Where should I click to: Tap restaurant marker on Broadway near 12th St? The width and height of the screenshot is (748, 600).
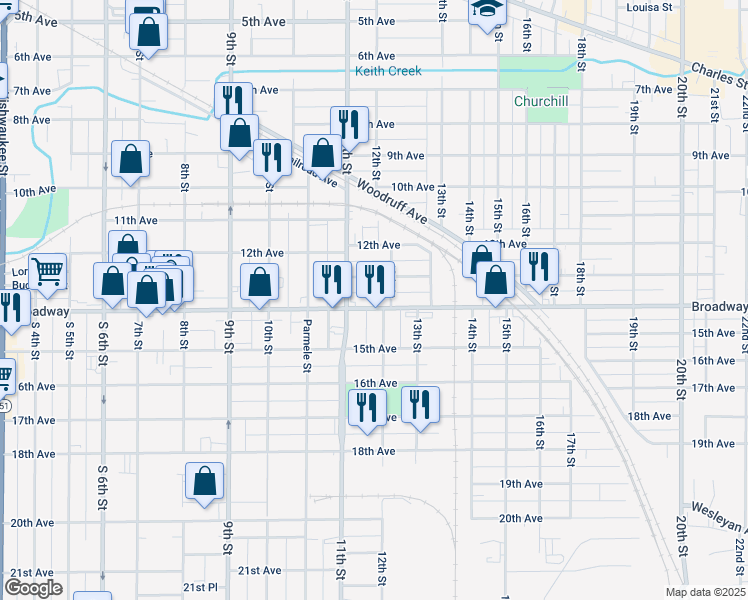click(x=375, y=283)
